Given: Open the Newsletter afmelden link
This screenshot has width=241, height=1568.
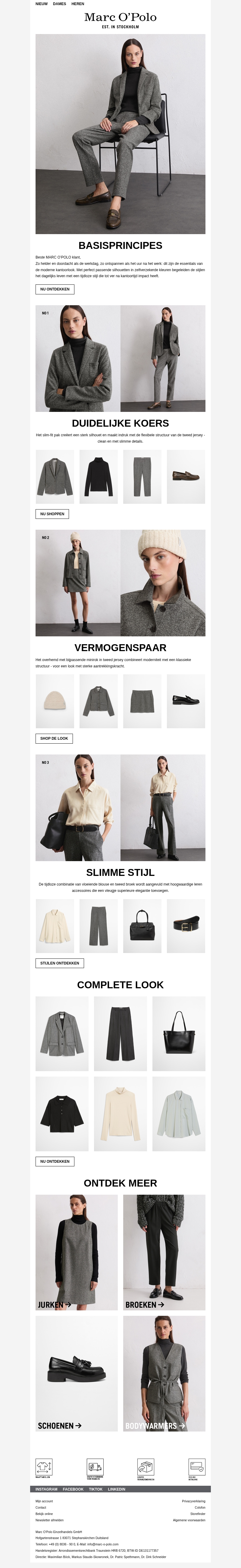Looking at the screenshot, I should 49,1520.
